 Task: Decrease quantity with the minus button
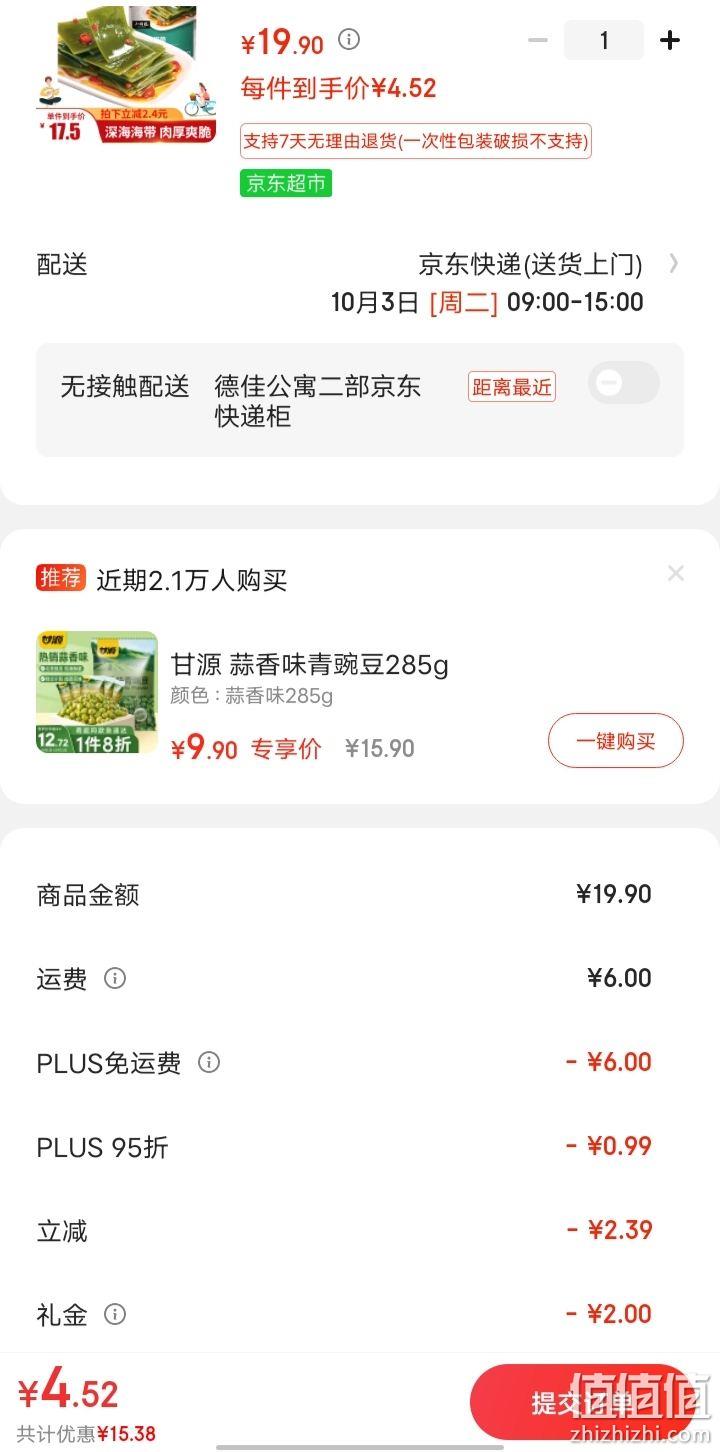[538, 40]
